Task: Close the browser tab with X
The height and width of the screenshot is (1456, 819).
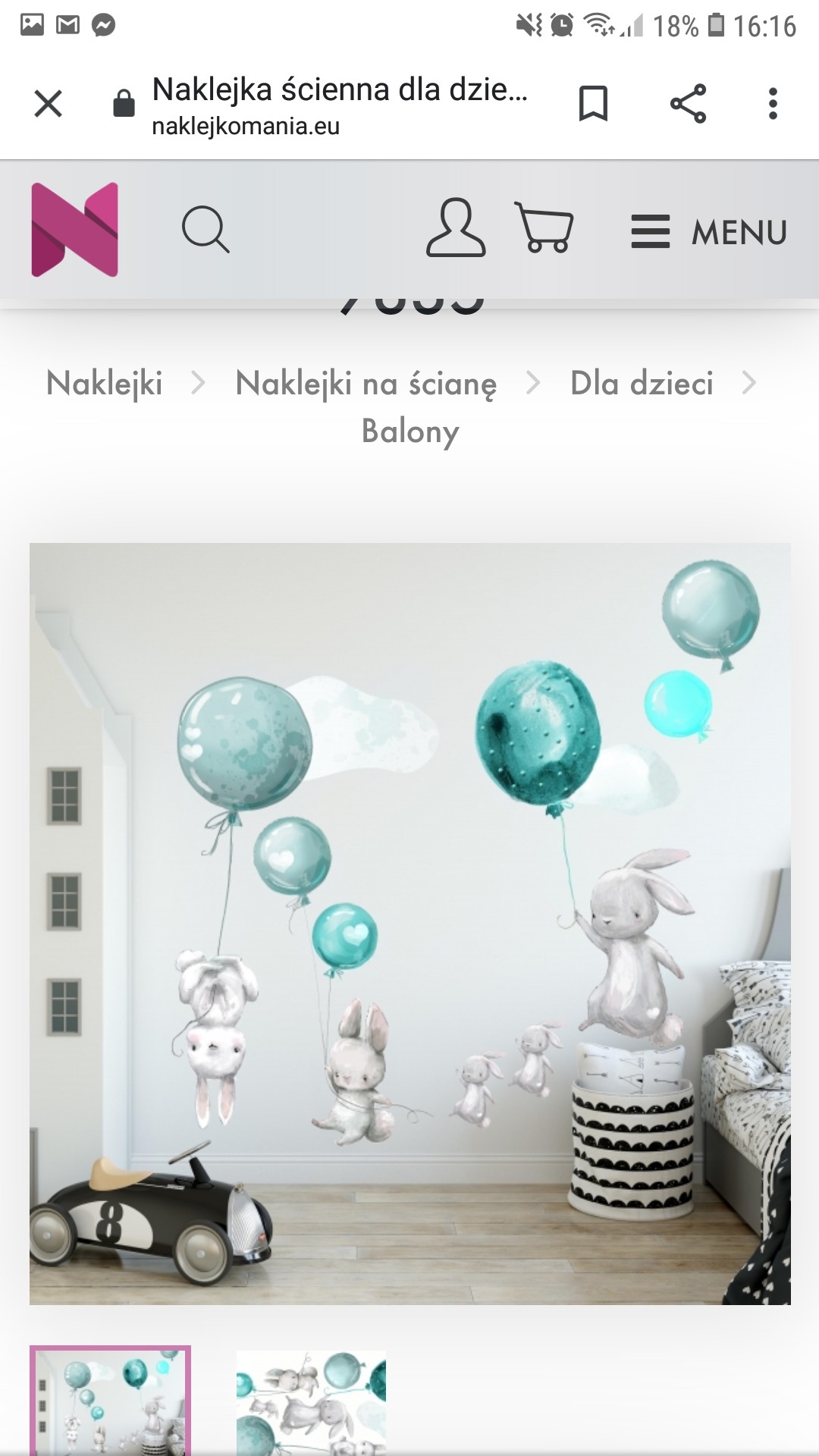Action: pos(49,103)
